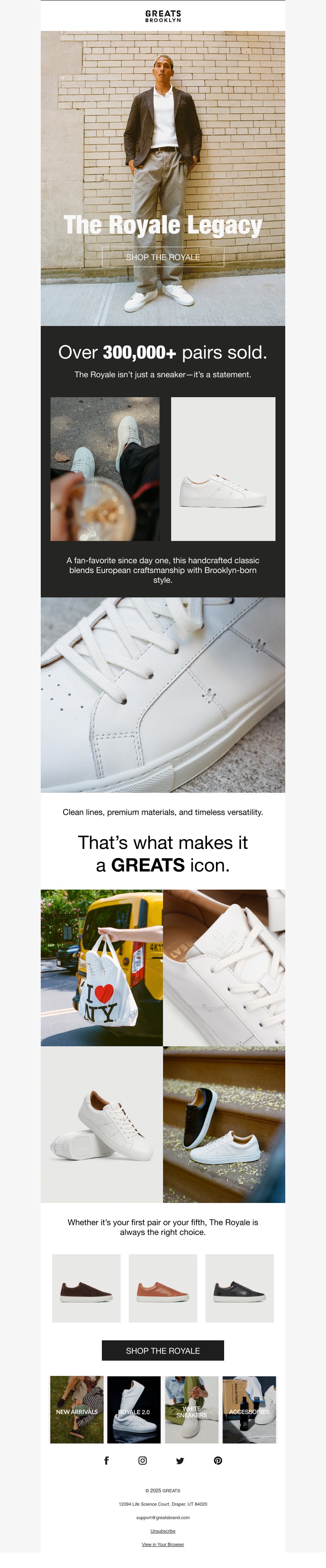
Task: Open View in Your Browser link
Action: point(163,1544)
